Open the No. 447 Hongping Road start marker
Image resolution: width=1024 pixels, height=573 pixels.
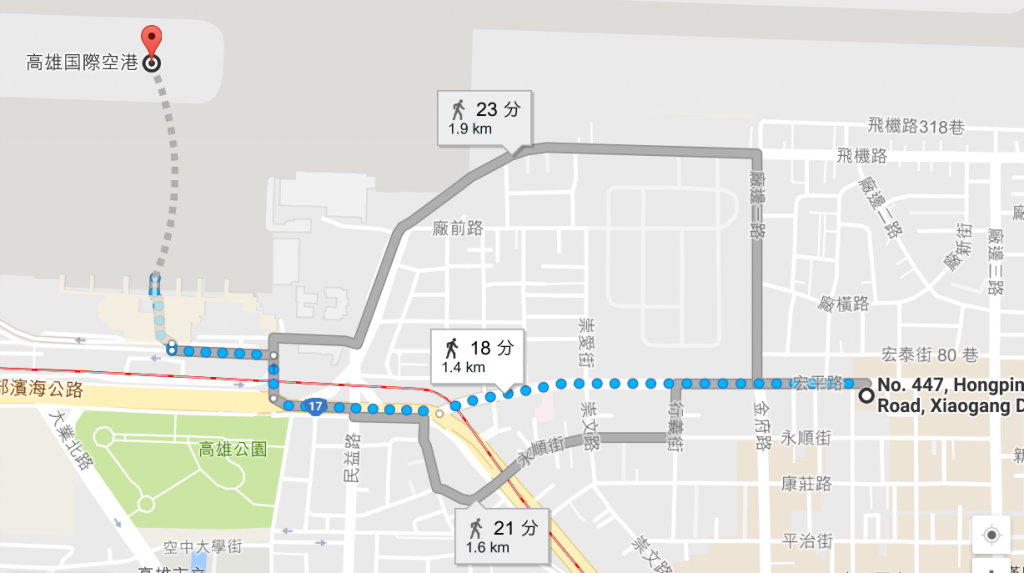864,395
